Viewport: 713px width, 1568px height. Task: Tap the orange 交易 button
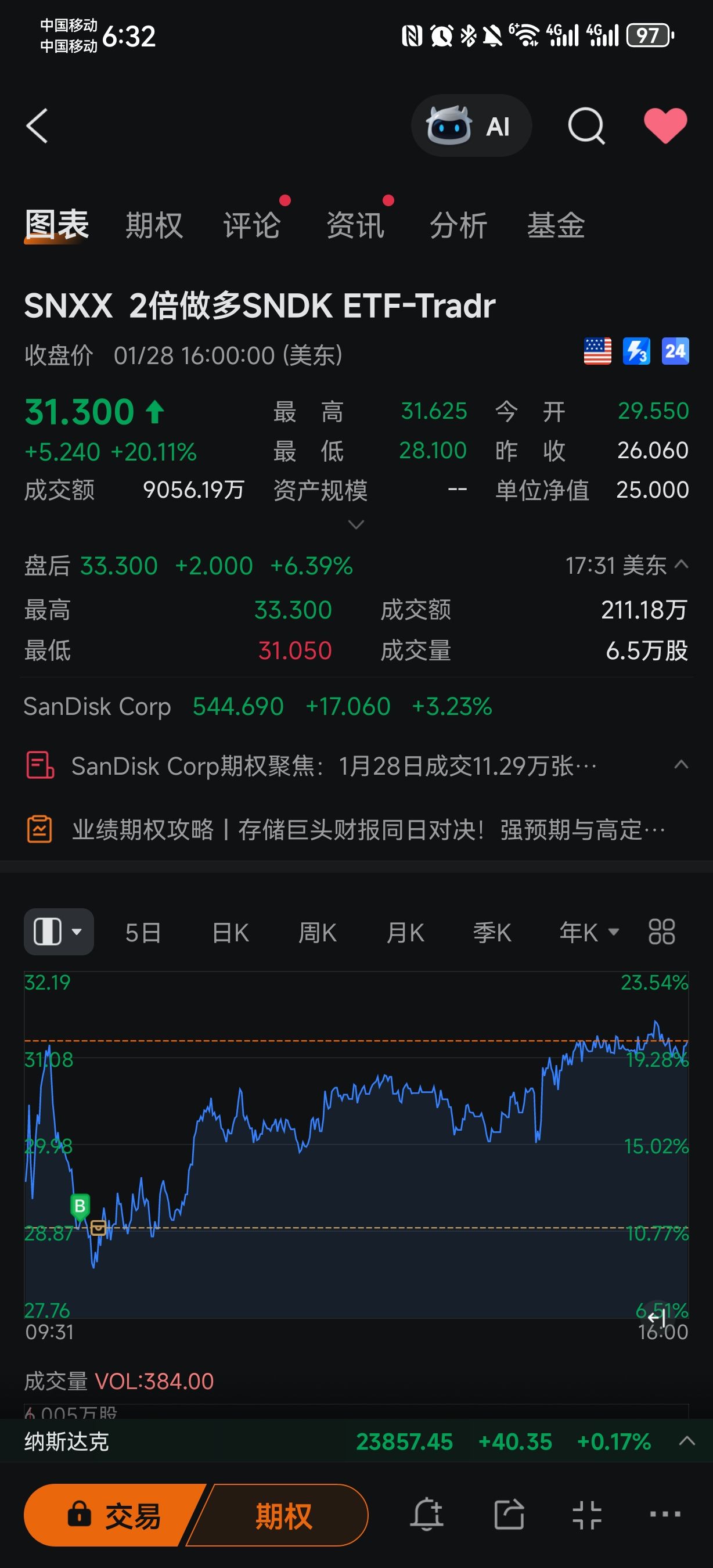point(114,1515)
